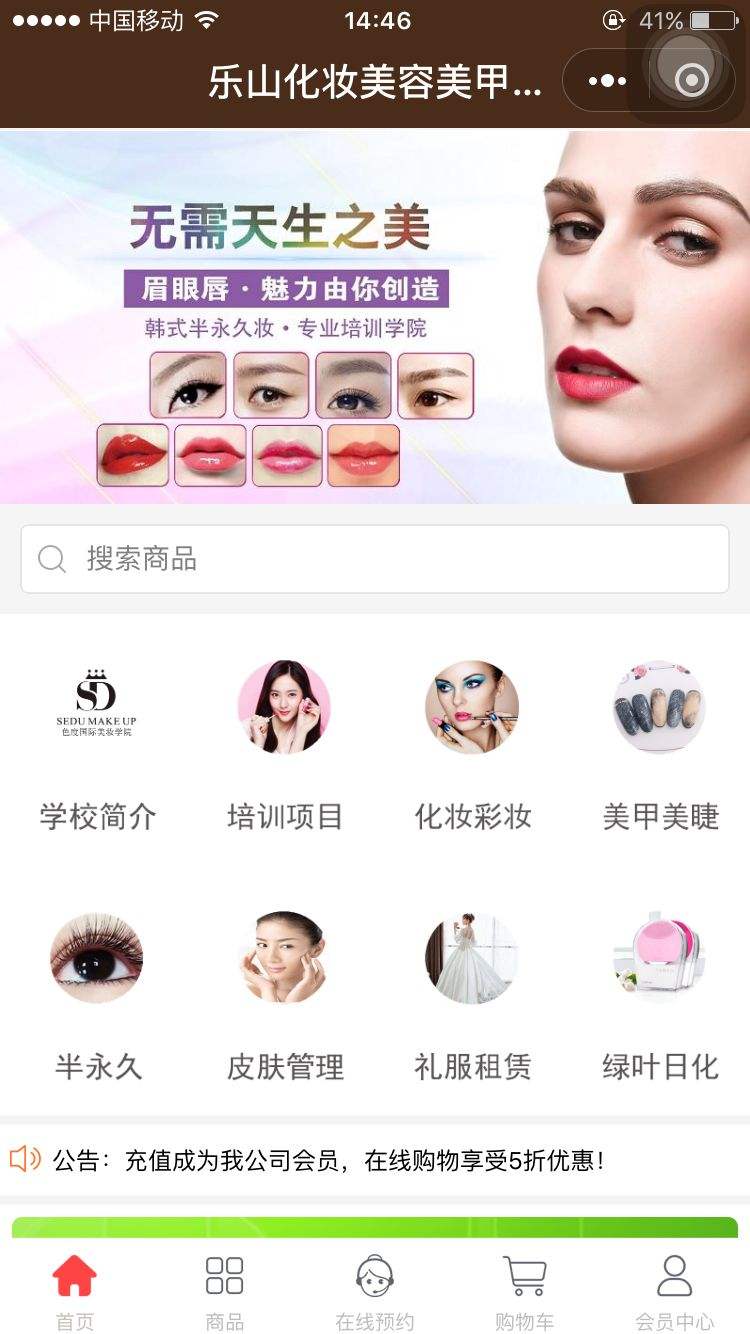Select 化妆彩妆 category
This screenshot has width=750, height=1334.
pyautogui.click(x=472, y=746)
